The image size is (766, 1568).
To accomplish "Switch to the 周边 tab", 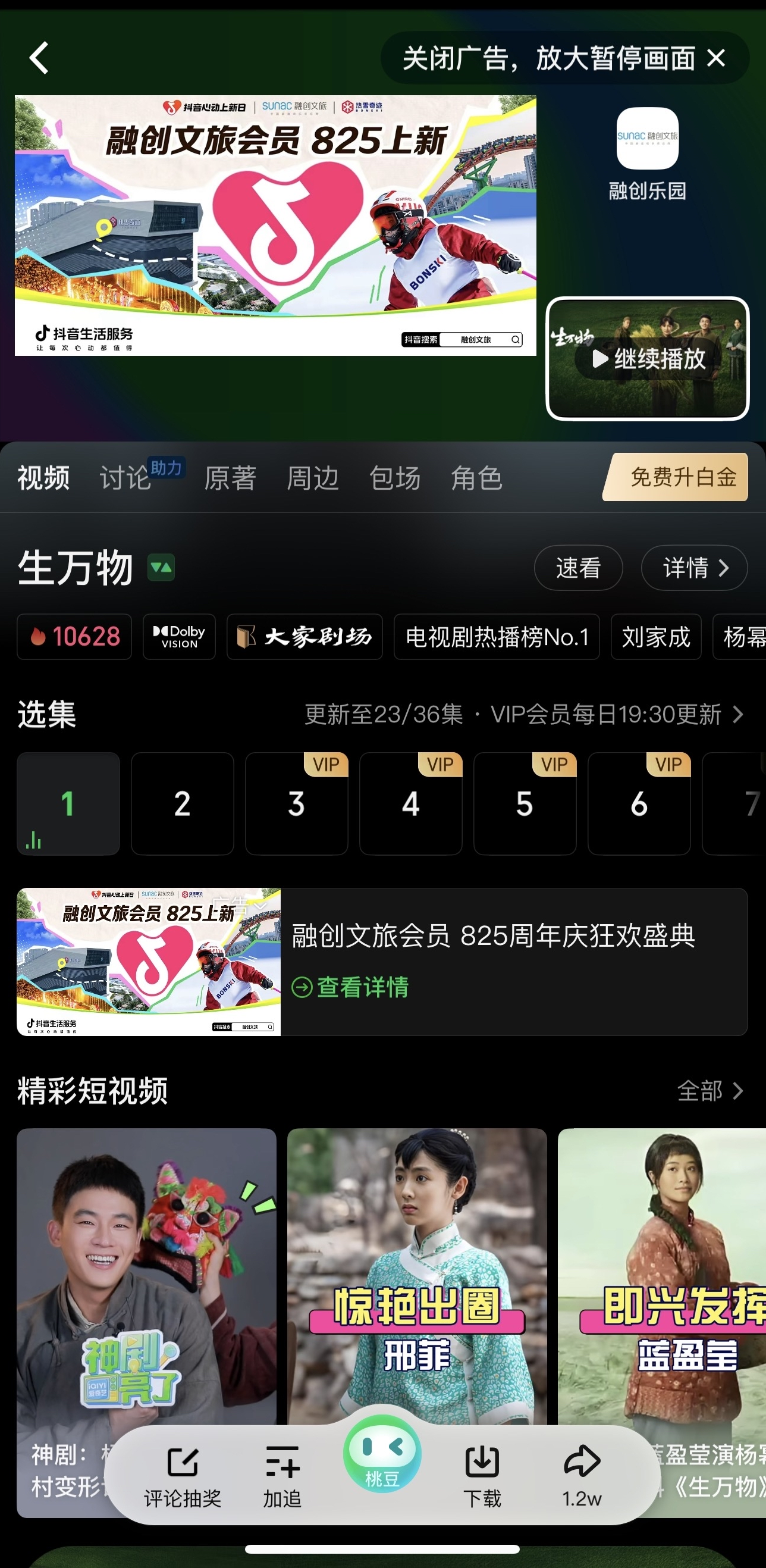I will (313, 478).
